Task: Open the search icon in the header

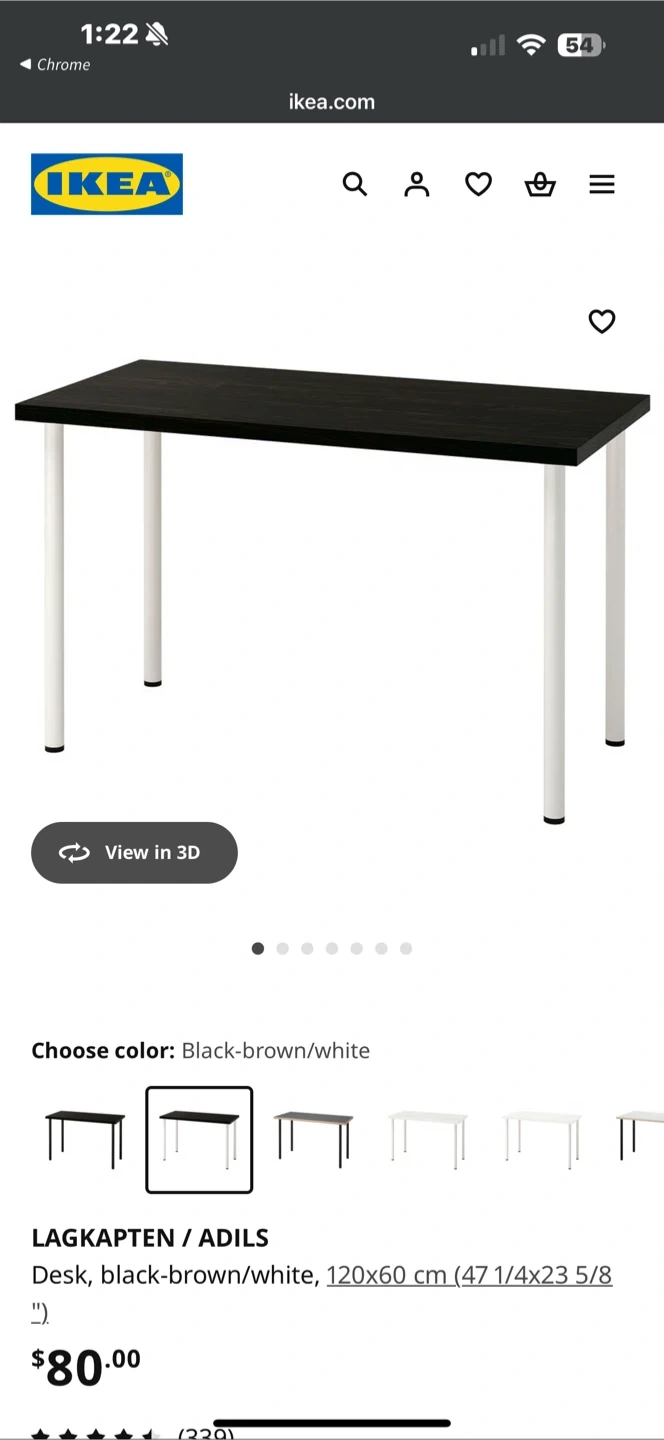Action: tap(355, 184)
